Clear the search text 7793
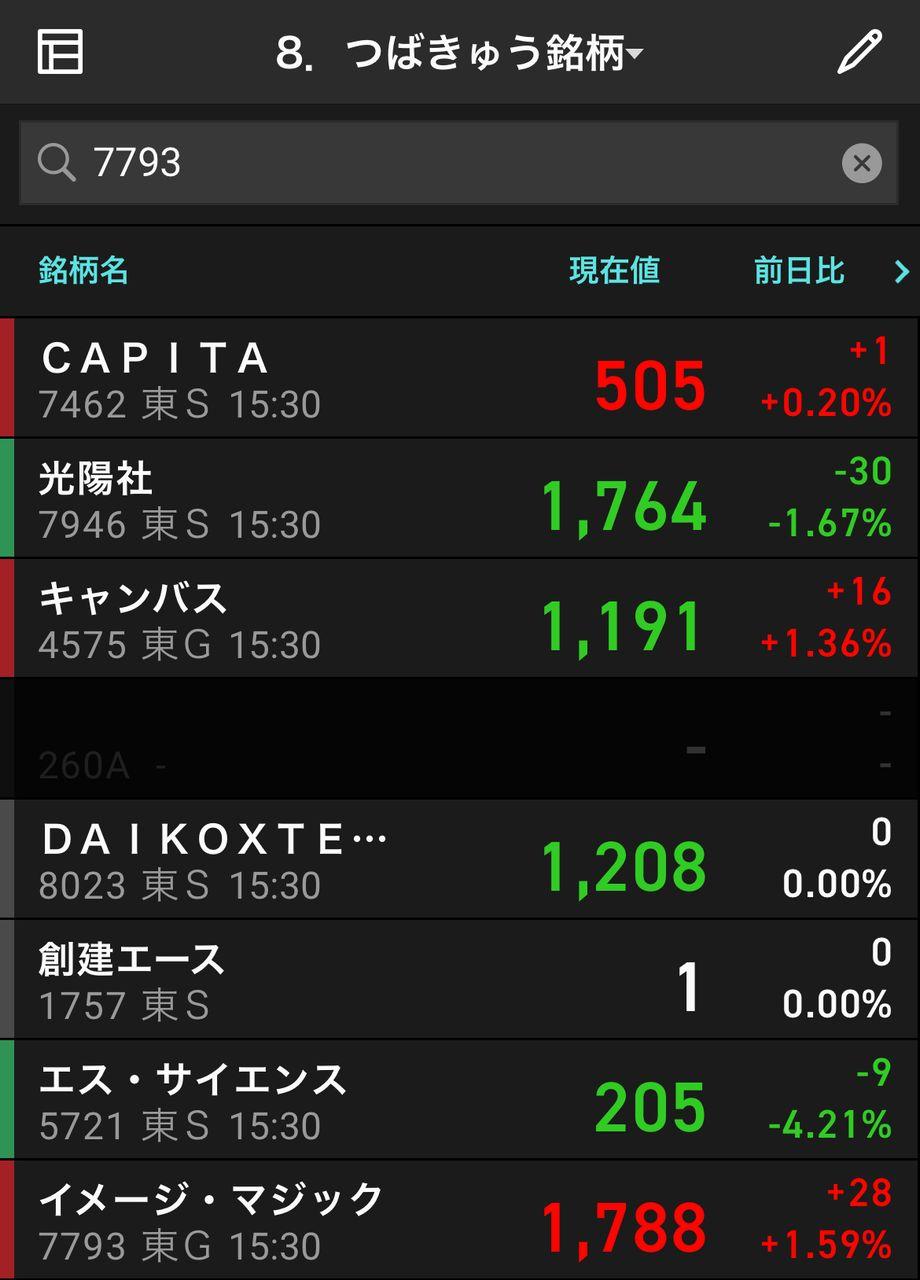 click(862, 162)
